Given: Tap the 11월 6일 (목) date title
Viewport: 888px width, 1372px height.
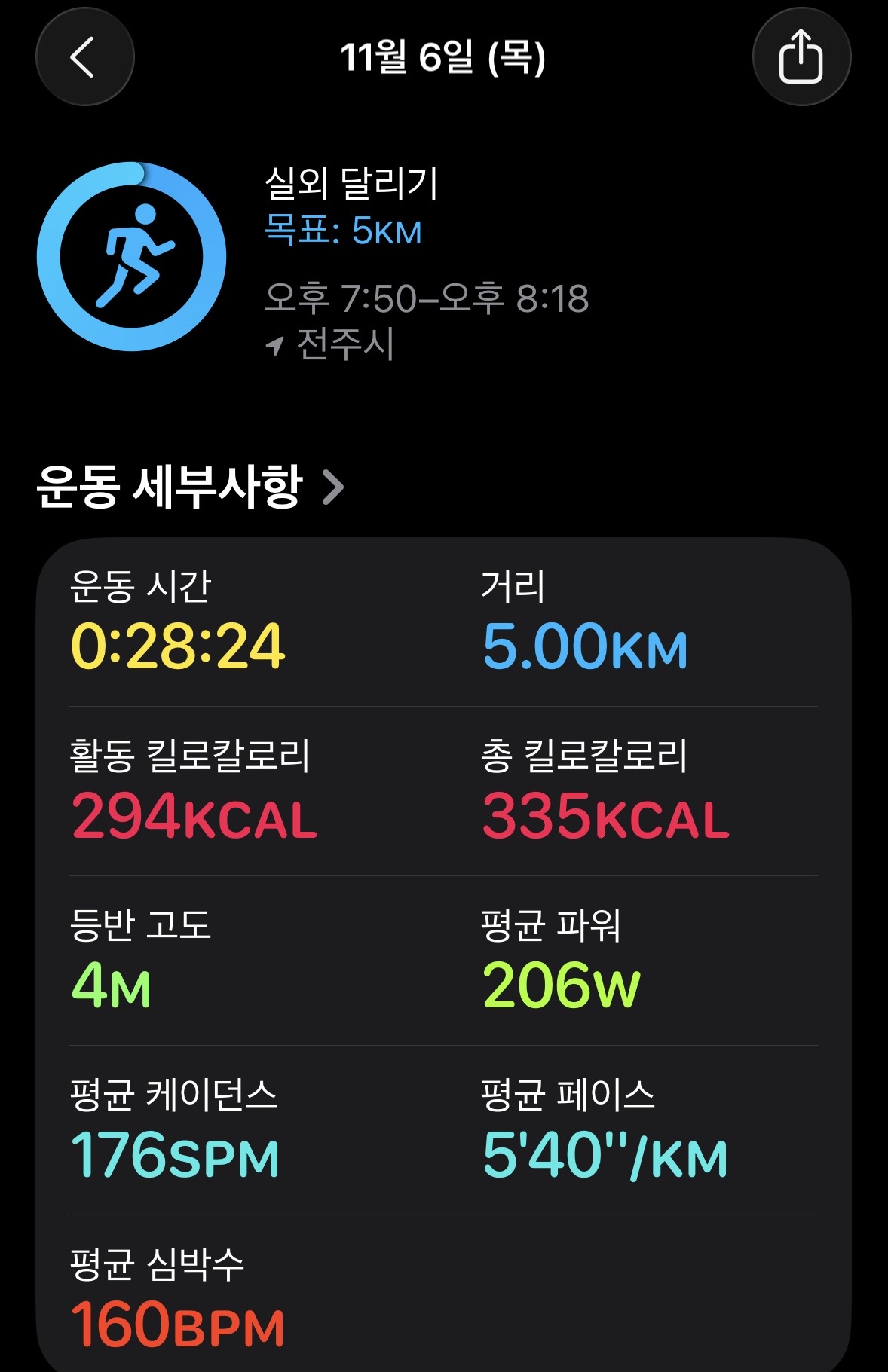Looking at the screenshot, I should click(444, 57).
